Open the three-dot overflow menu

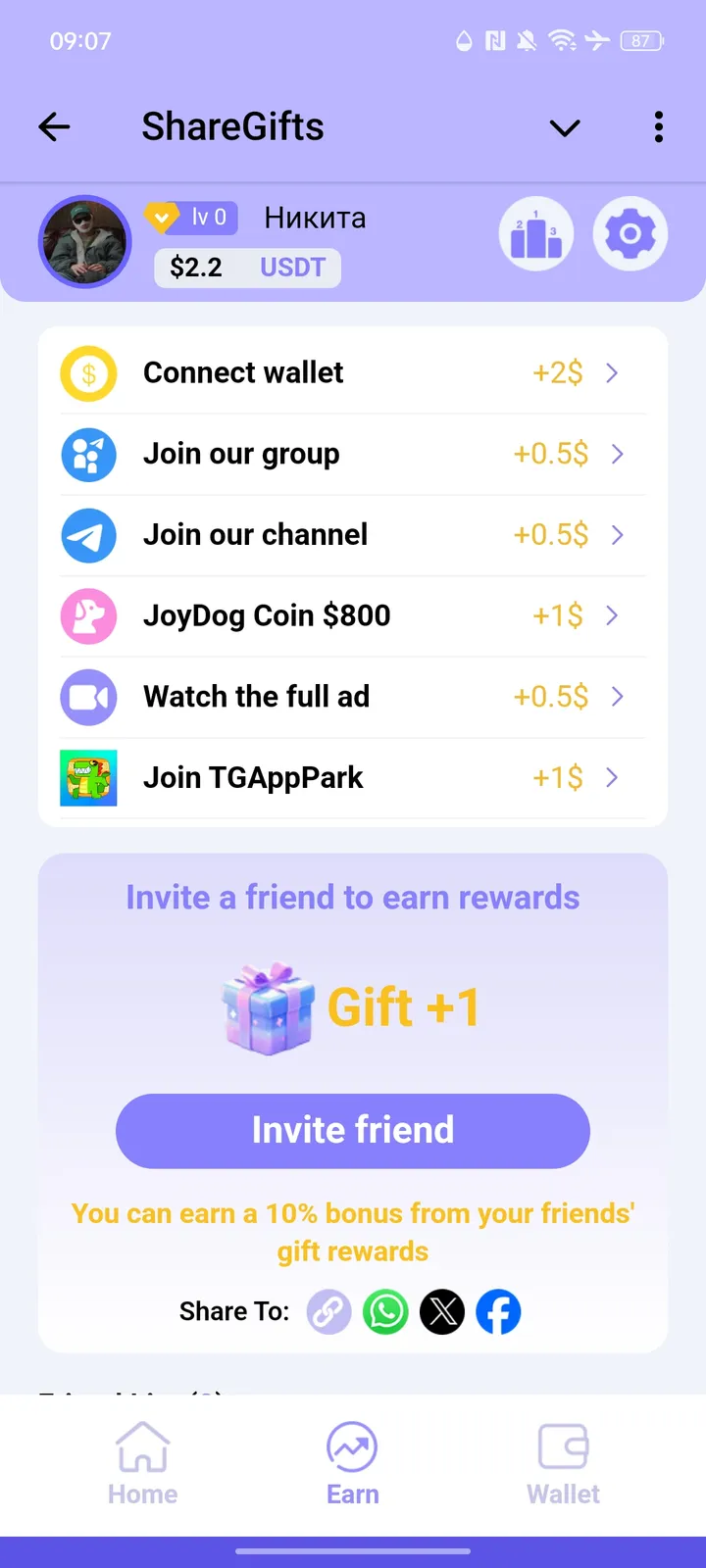pos(658,127)
